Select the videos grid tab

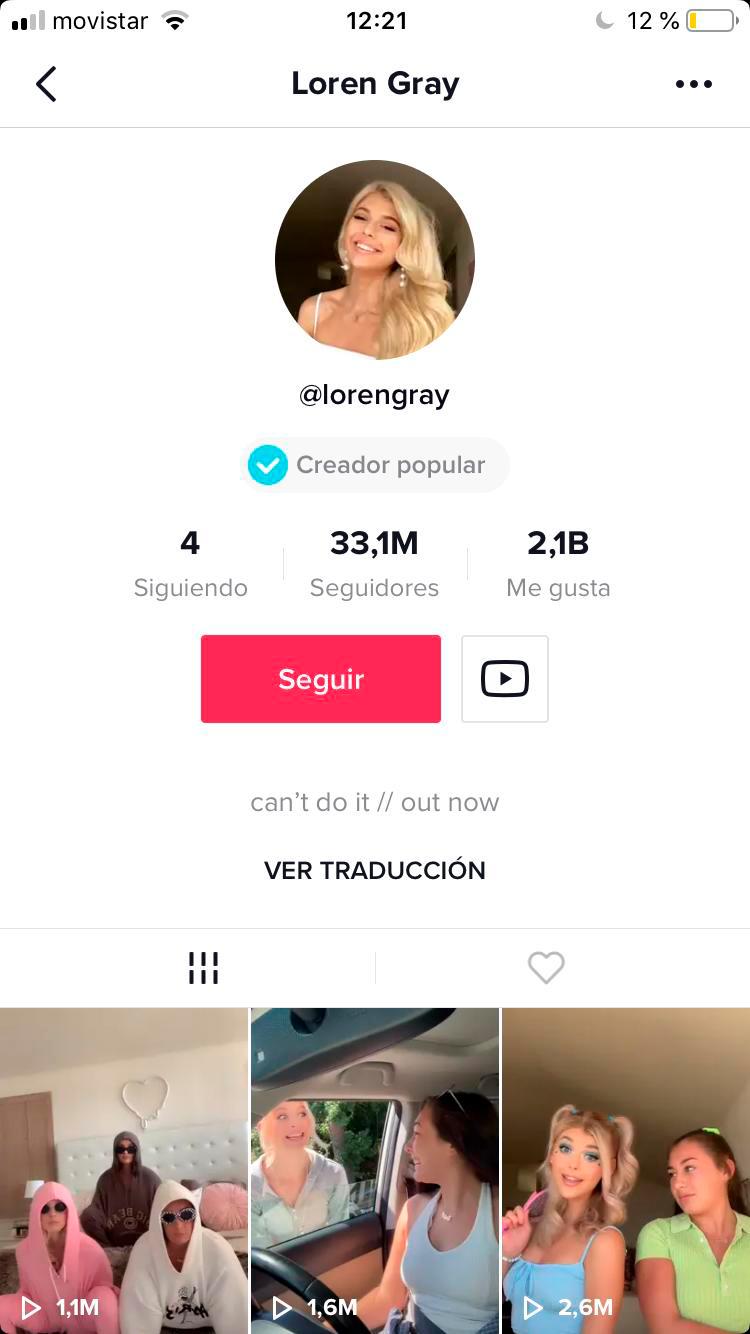tap(203, 967)
